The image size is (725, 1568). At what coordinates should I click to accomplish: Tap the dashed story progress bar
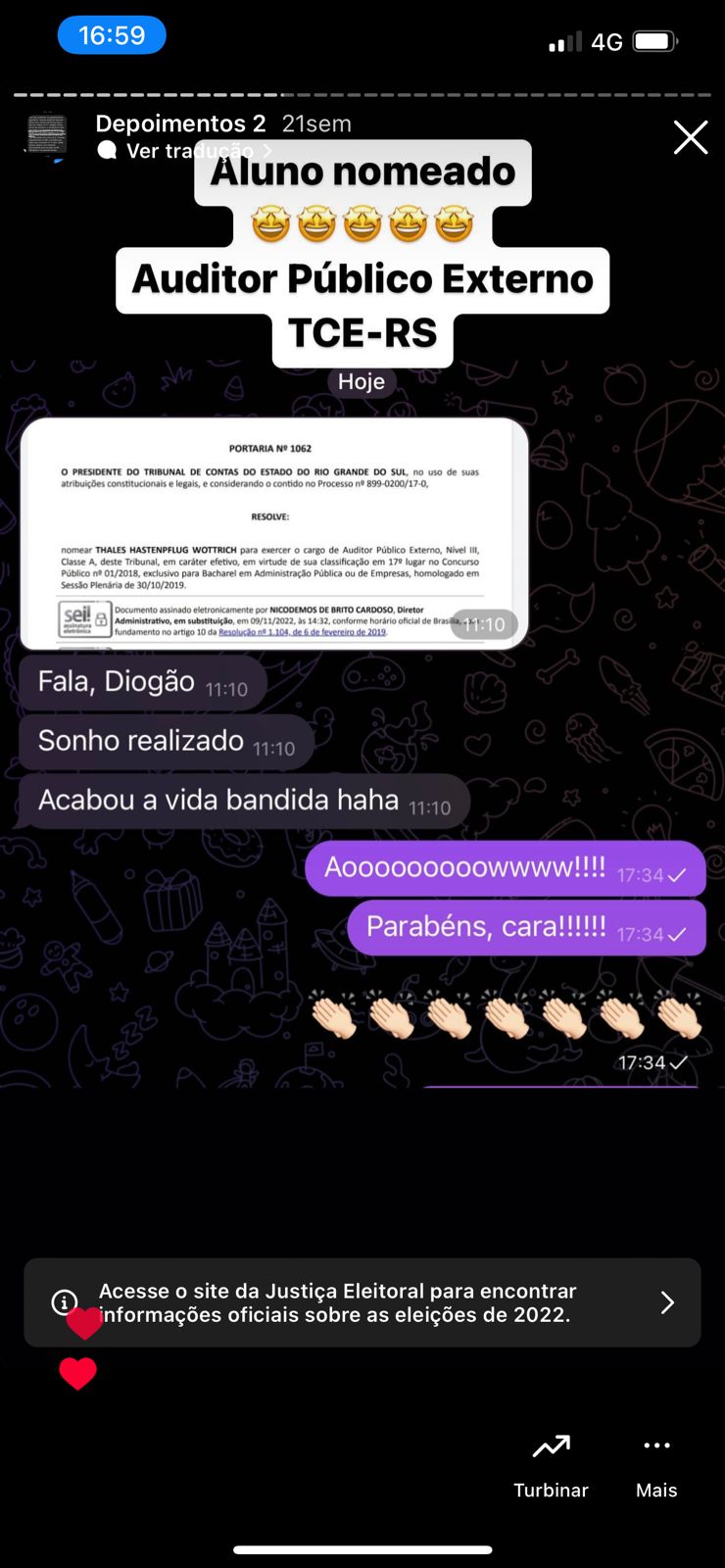tap(362, 94)
